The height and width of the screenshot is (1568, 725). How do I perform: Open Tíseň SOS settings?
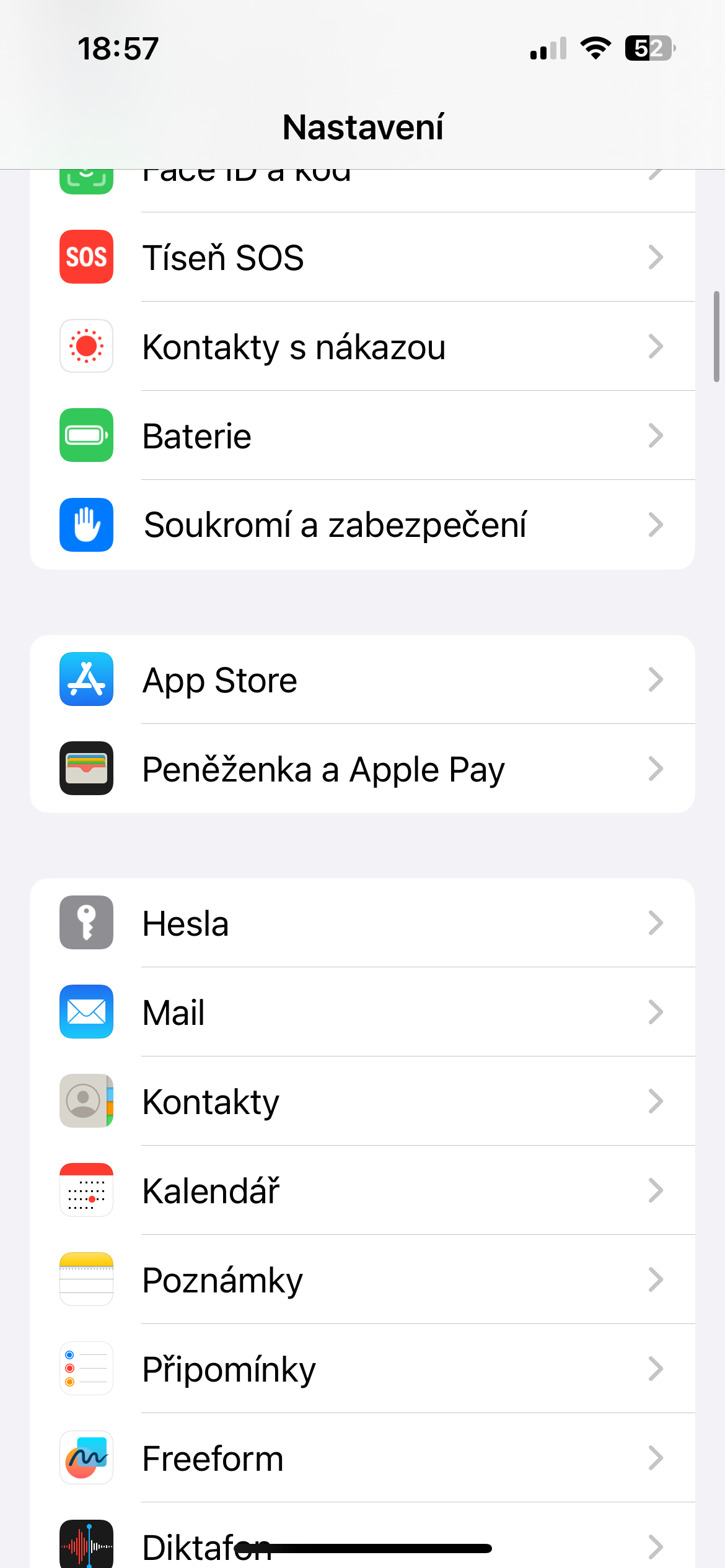coord(362,257)
